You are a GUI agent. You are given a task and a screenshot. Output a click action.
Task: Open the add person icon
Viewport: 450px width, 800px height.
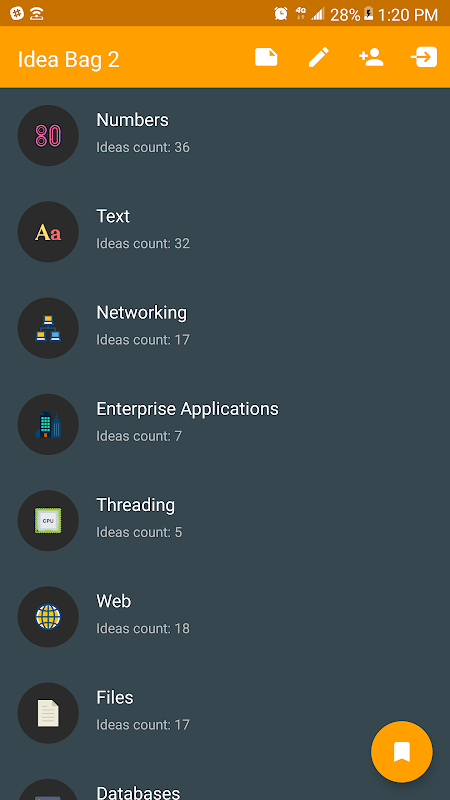[371, 57]
